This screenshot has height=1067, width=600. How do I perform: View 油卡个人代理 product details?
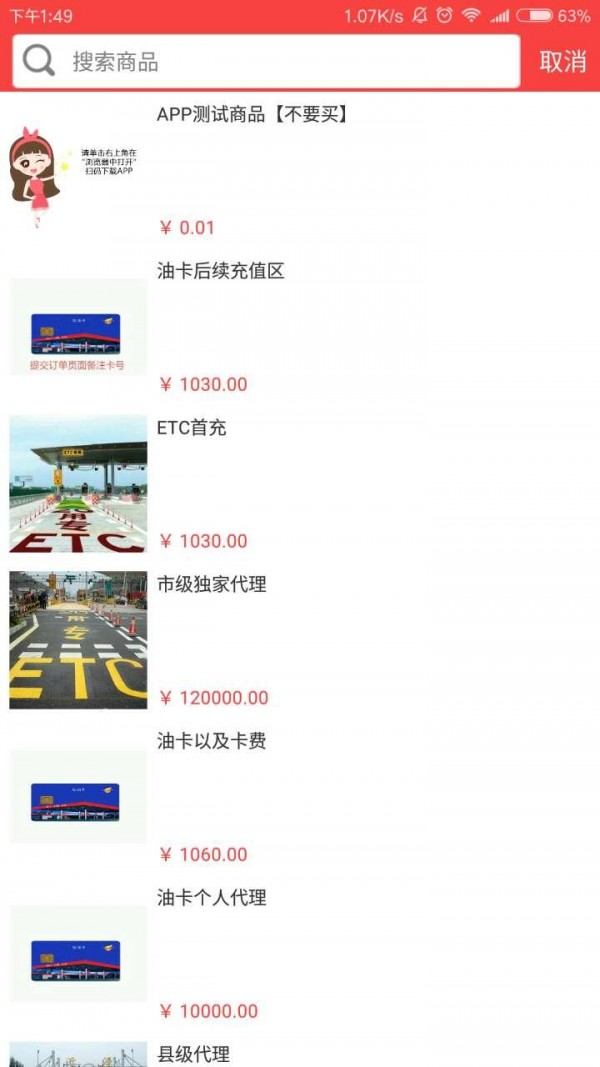tap(212, 898)
